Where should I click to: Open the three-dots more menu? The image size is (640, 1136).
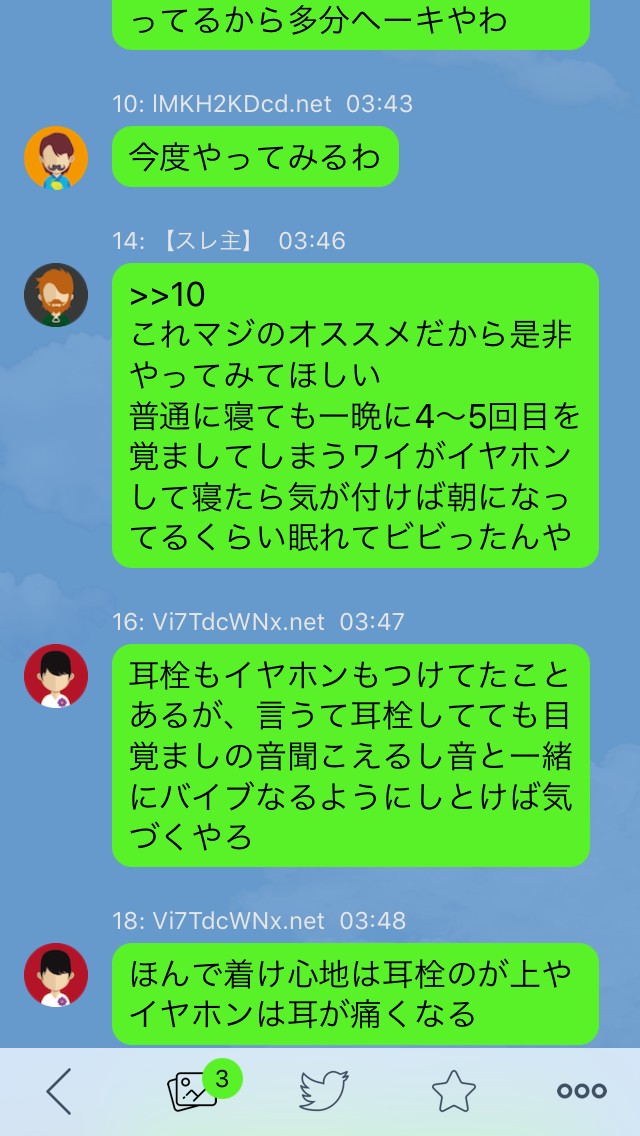[581, 1091]
